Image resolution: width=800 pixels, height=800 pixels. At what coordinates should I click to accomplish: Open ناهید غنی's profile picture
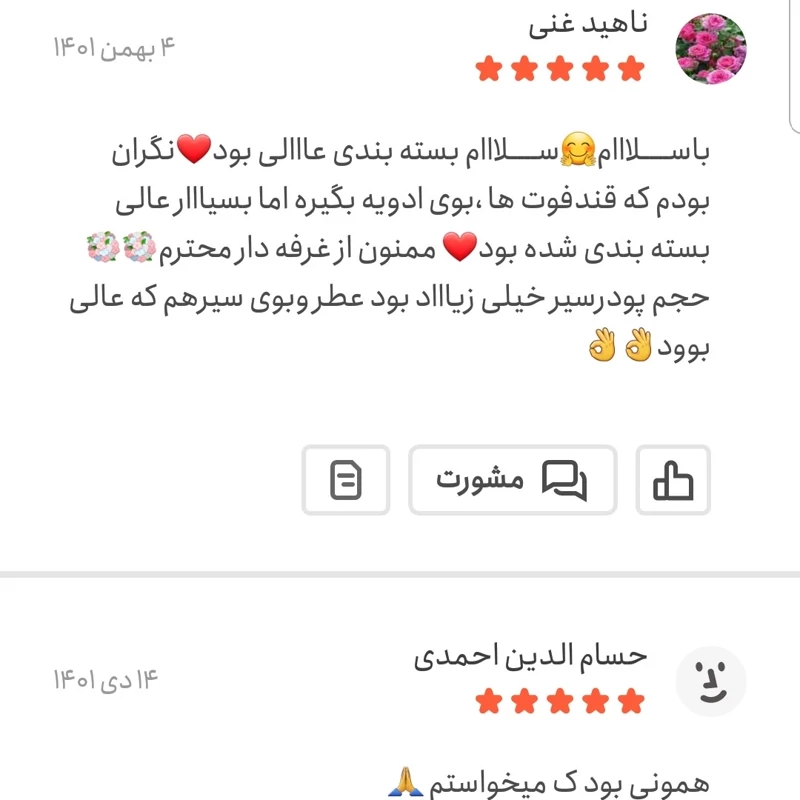[x=711, y=50]
